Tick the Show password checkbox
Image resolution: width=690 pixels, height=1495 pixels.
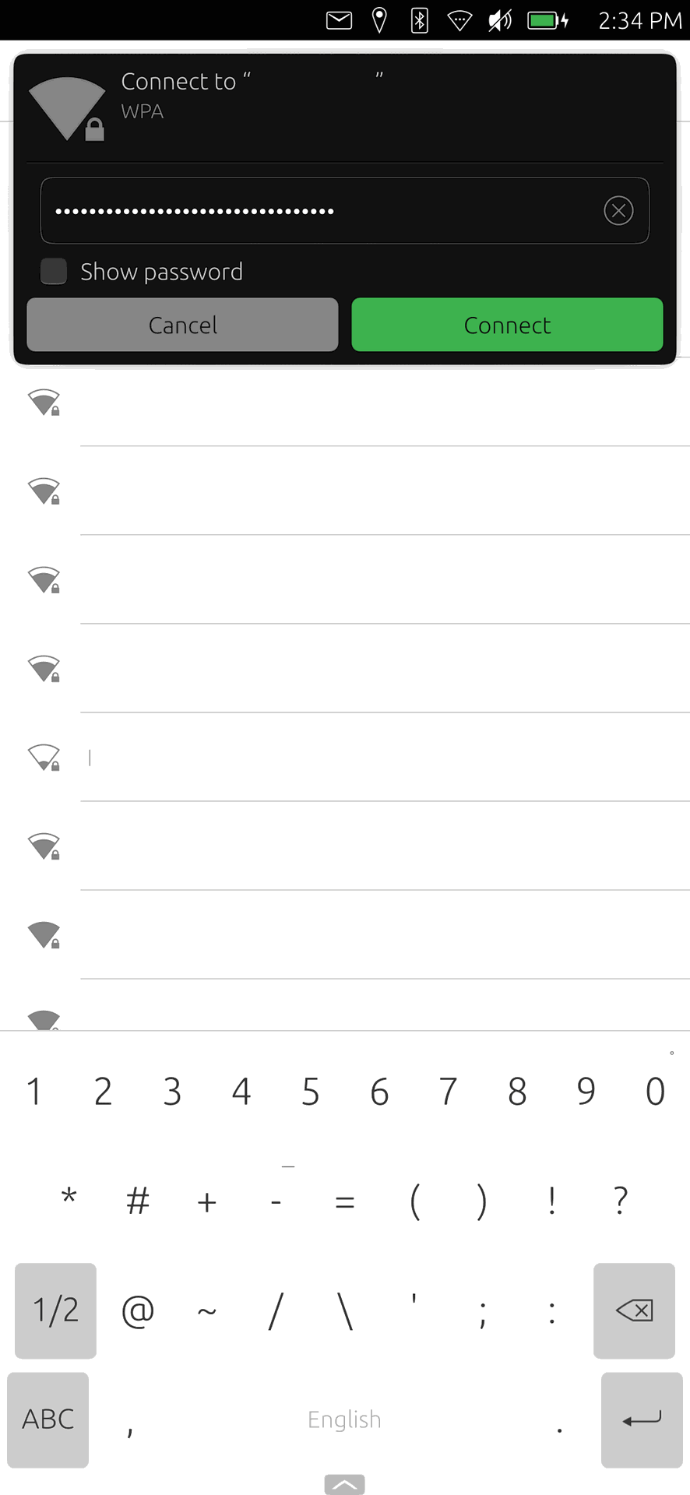pyautogui.click(x=54, y=272)
